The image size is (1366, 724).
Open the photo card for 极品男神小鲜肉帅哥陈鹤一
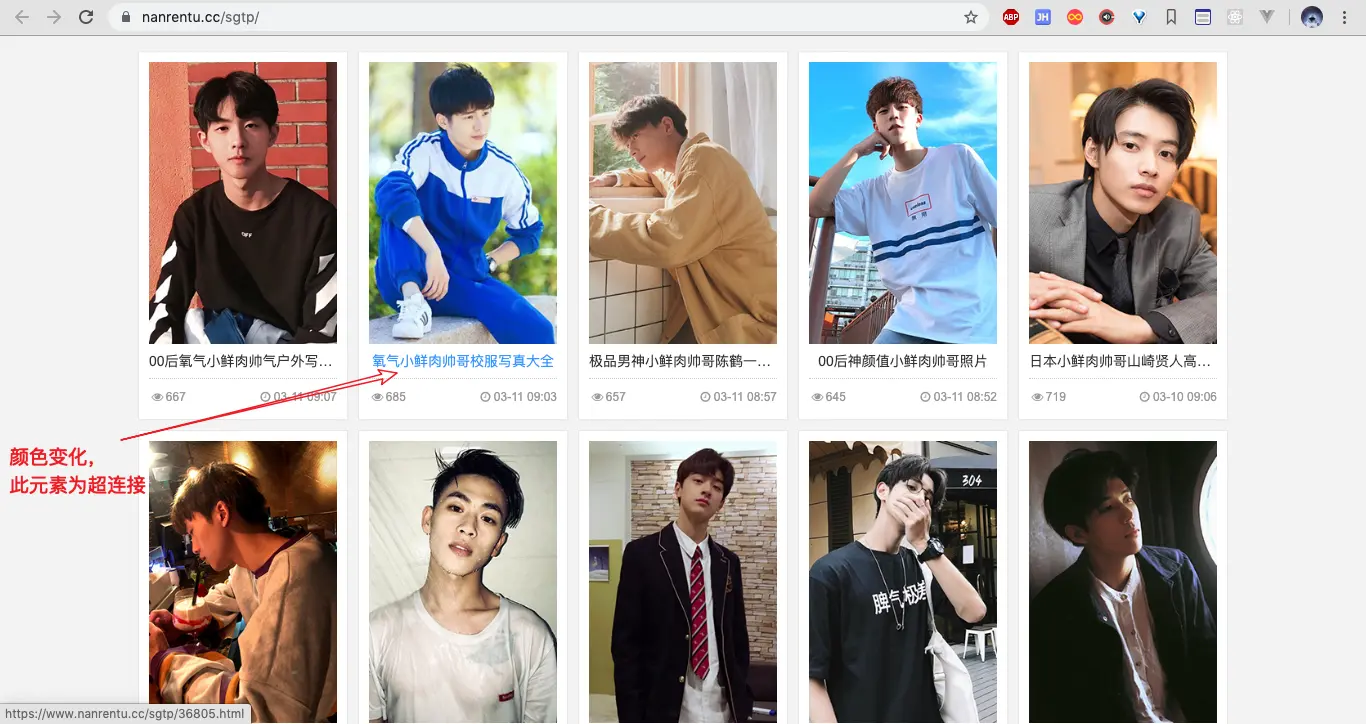(x=683, y=203)
